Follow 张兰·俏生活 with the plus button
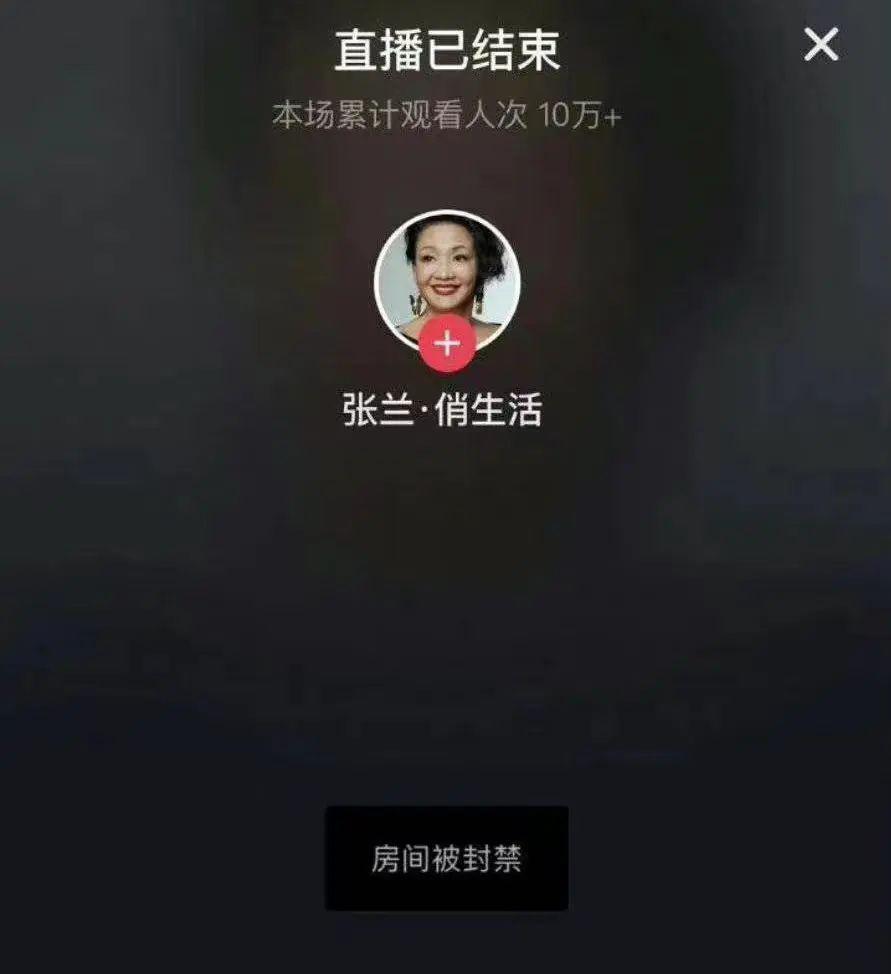Image resolution: width=891 pixels, height=974 pixels. [446, 344]
